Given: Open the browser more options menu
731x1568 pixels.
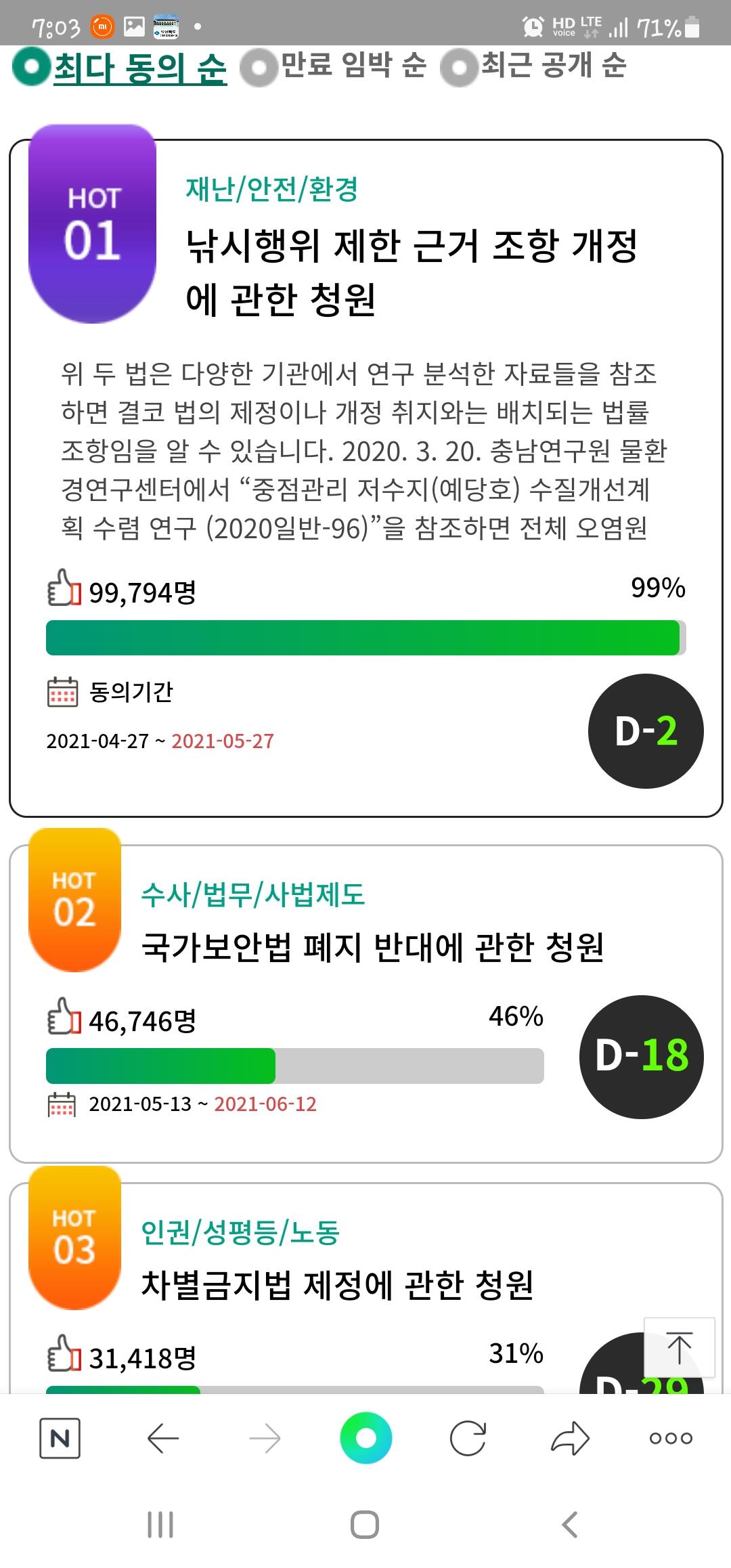Looking at the screenshot, I should 671,1438.
